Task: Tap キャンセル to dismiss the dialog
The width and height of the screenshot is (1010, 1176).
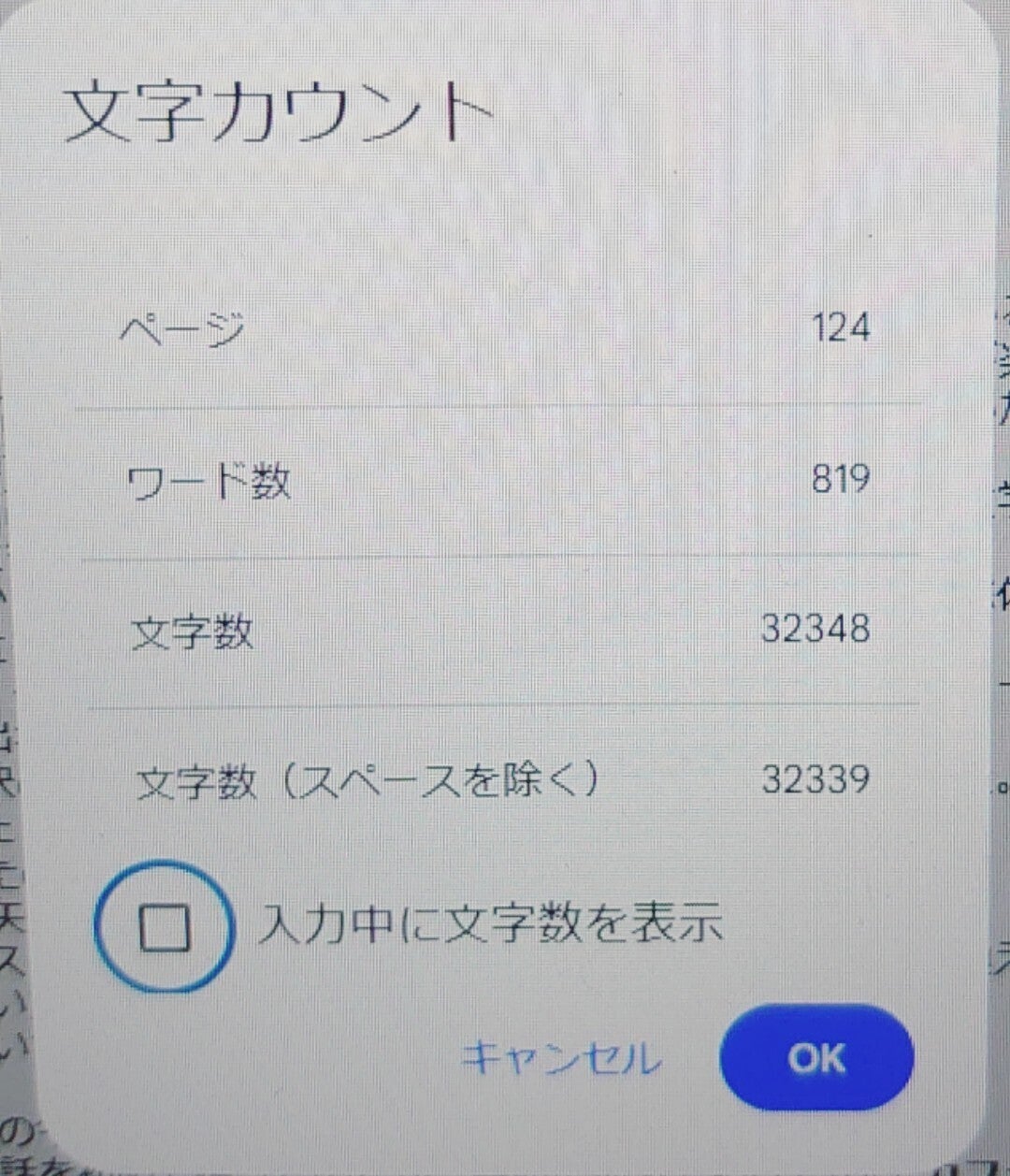Action: pos(561,1058)
